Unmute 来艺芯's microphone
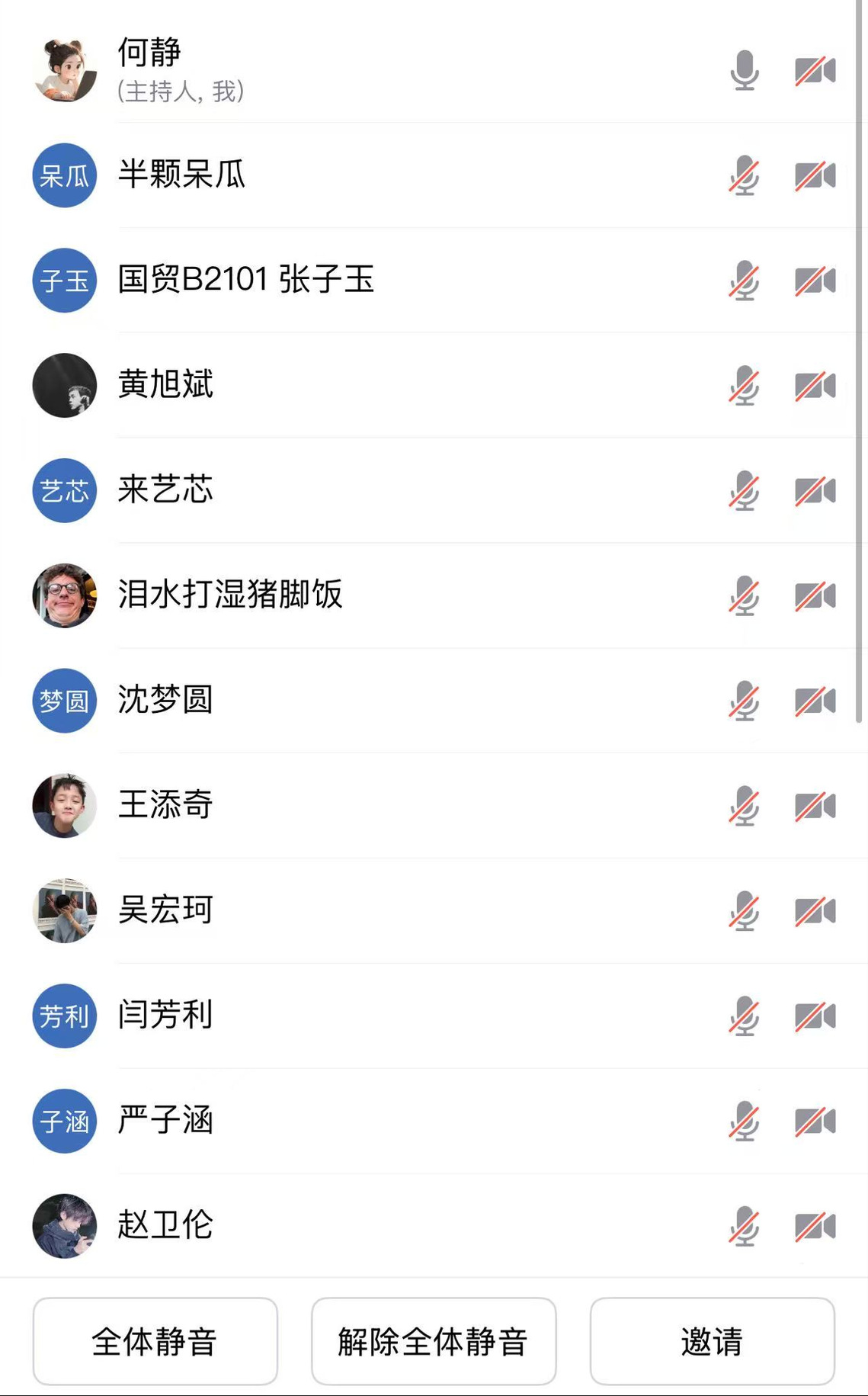 745,491
